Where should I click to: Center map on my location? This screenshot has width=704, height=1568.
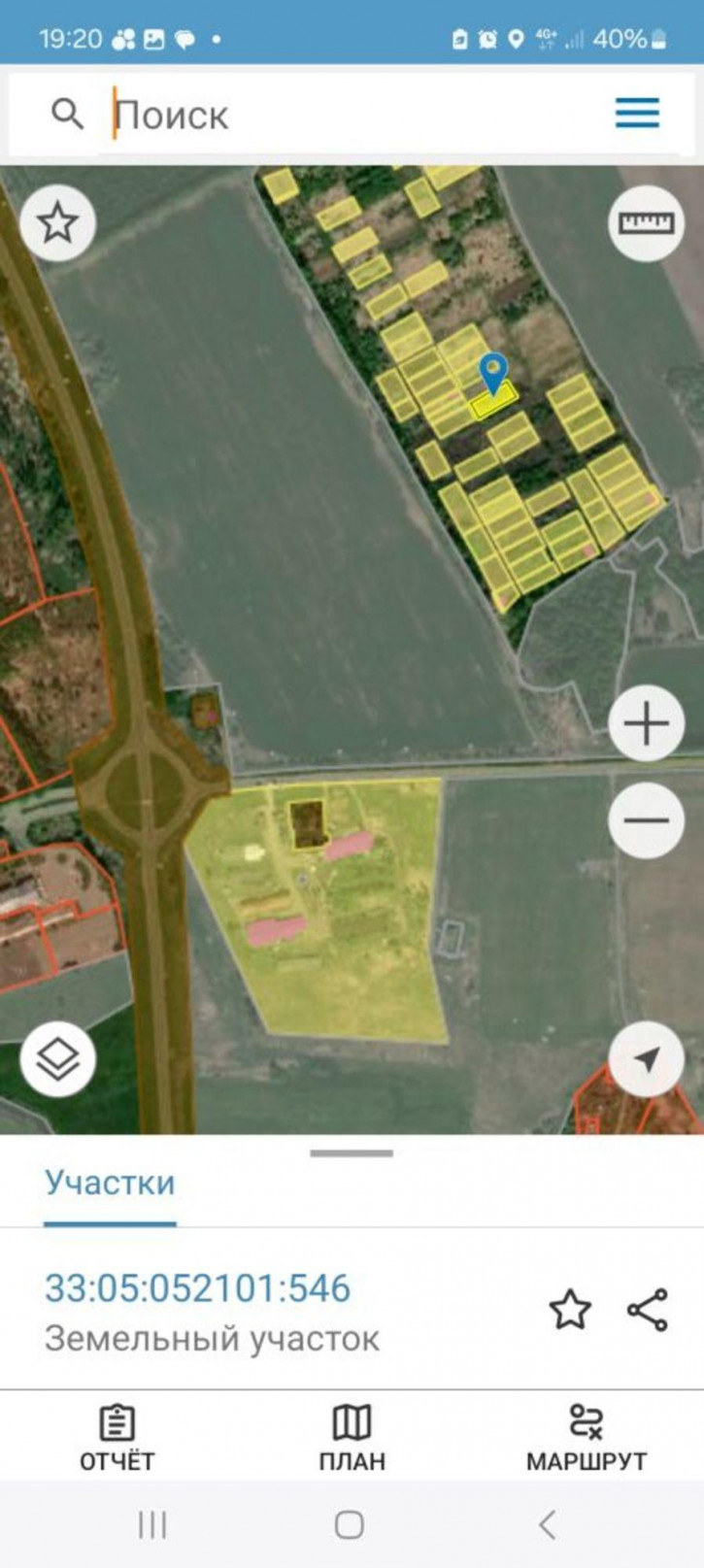click(x=646, y=1059)
